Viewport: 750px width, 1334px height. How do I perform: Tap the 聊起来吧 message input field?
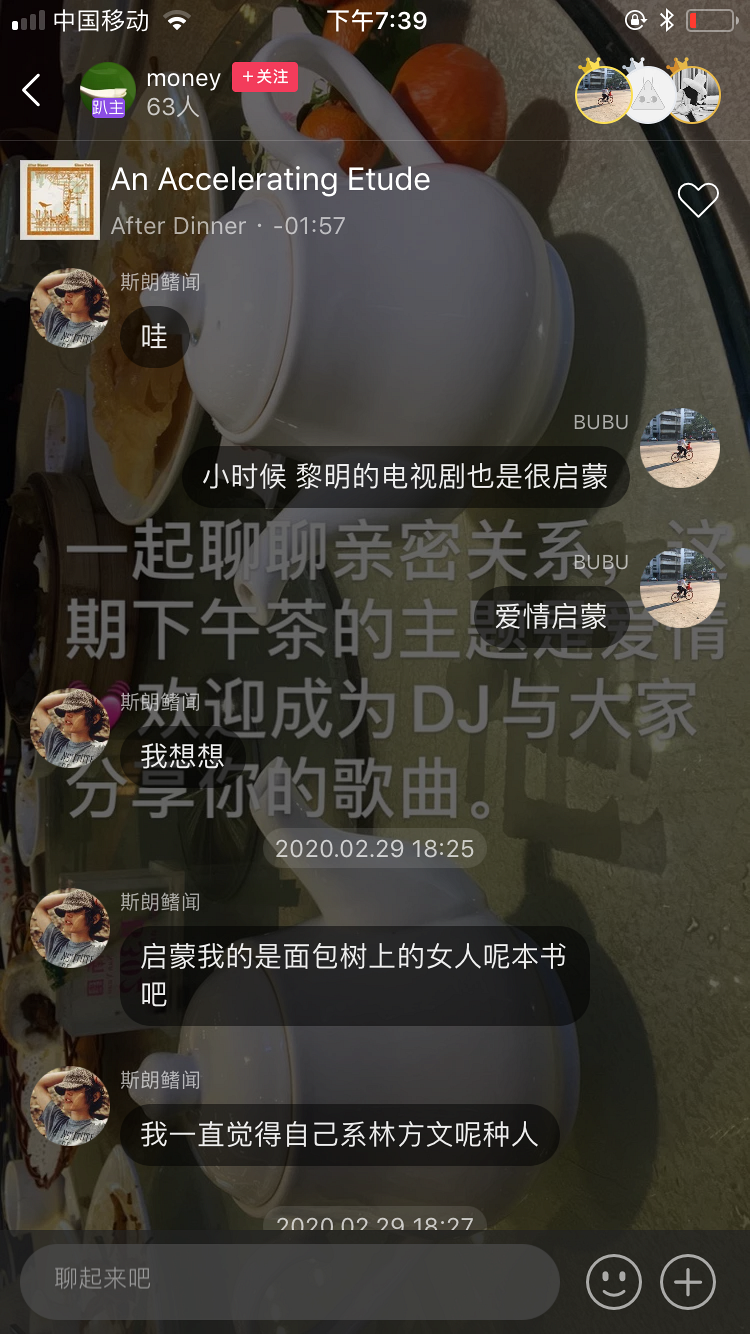[290, 1280]
